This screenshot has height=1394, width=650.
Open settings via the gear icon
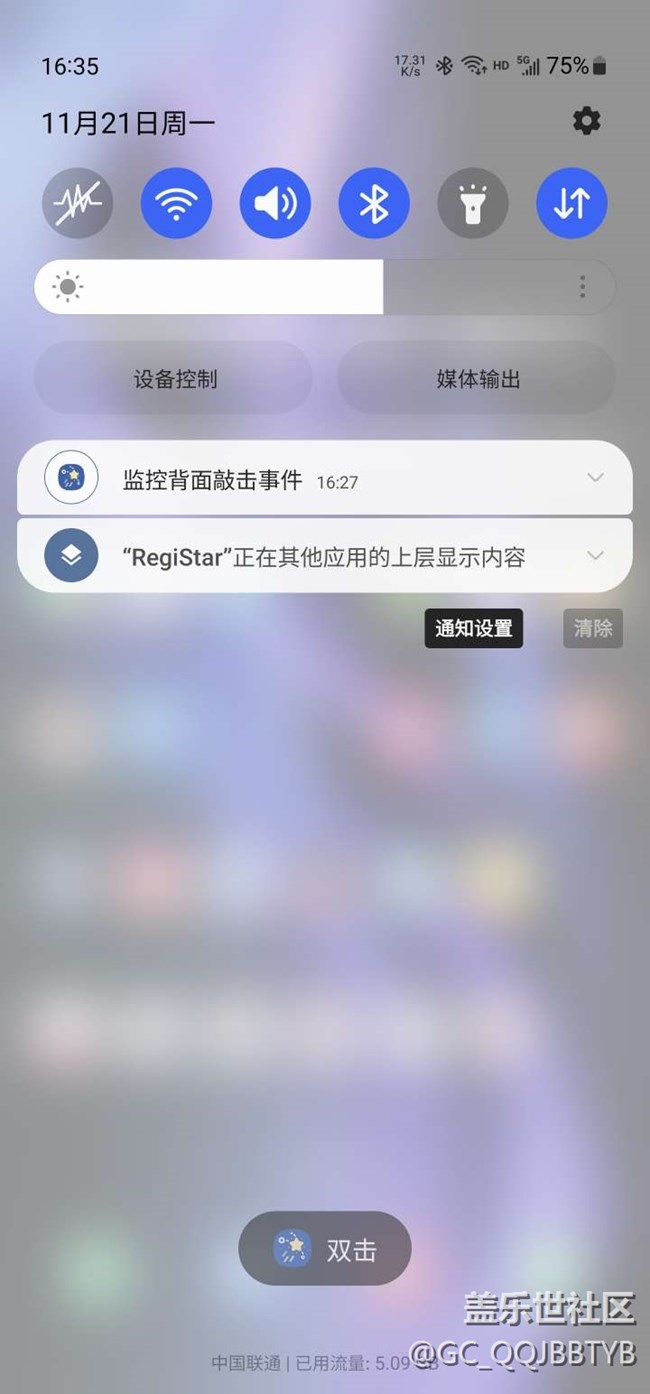click(586, 122)
